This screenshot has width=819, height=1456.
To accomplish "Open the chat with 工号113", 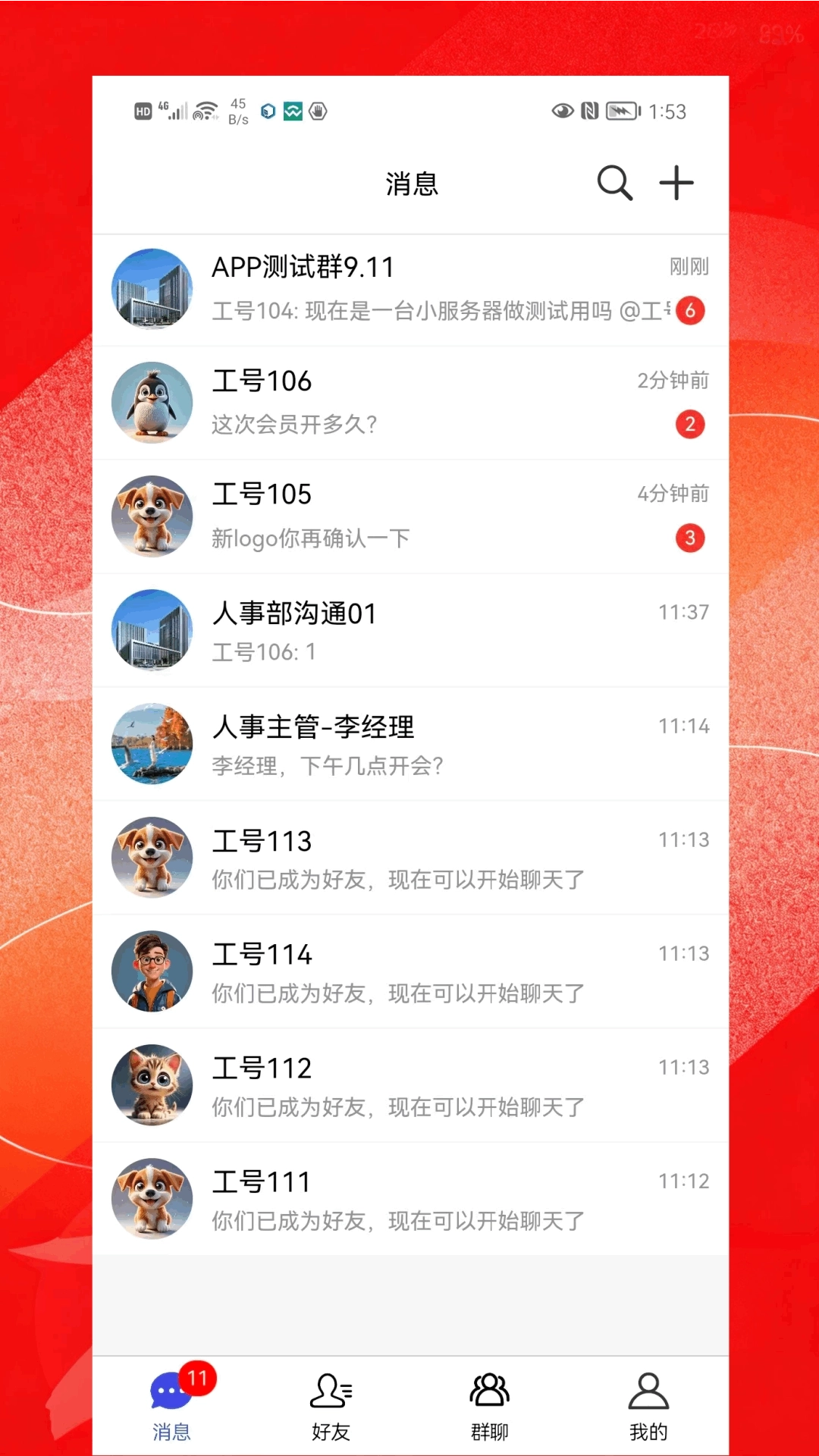I will pyautogui.click(x=409, y=858).
